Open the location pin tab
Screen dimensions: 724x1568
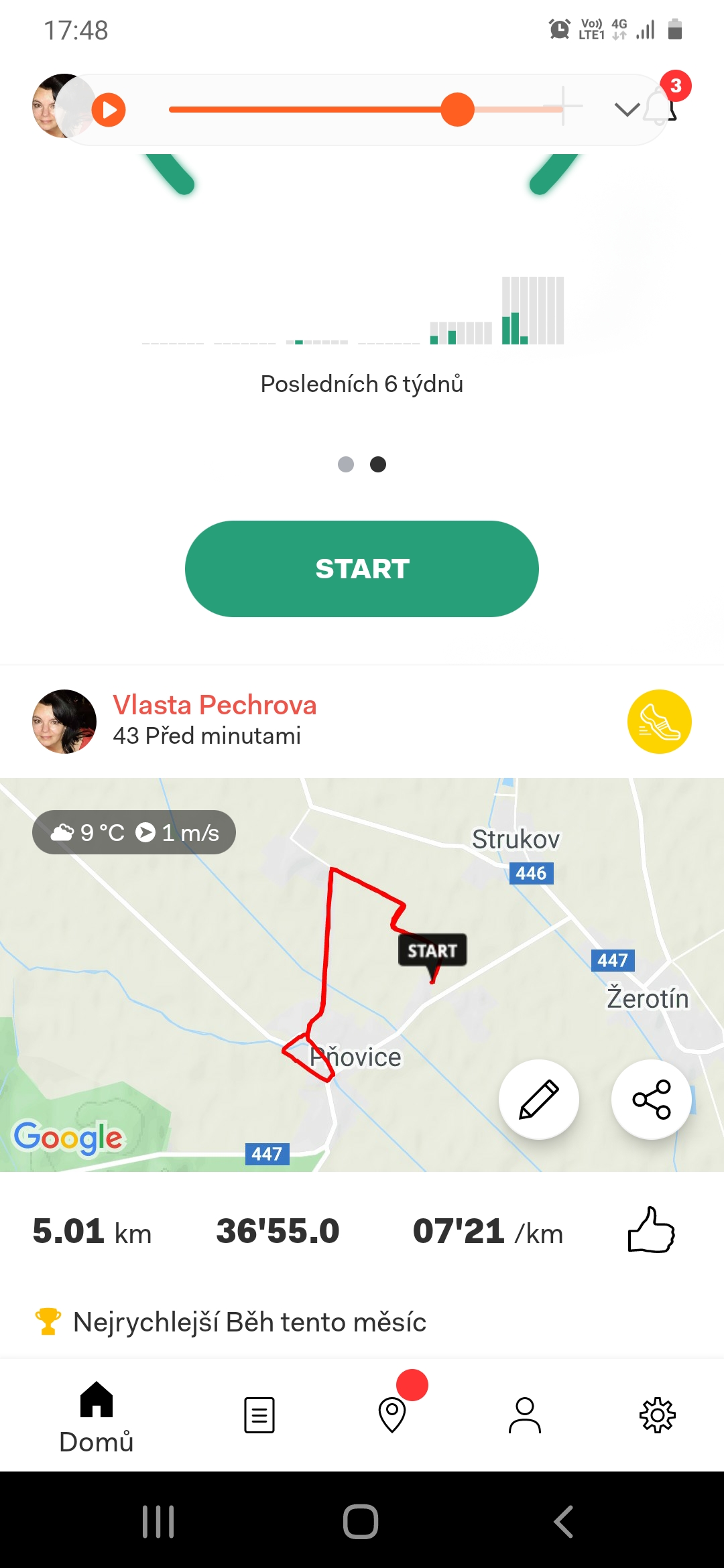point(392,1415)
